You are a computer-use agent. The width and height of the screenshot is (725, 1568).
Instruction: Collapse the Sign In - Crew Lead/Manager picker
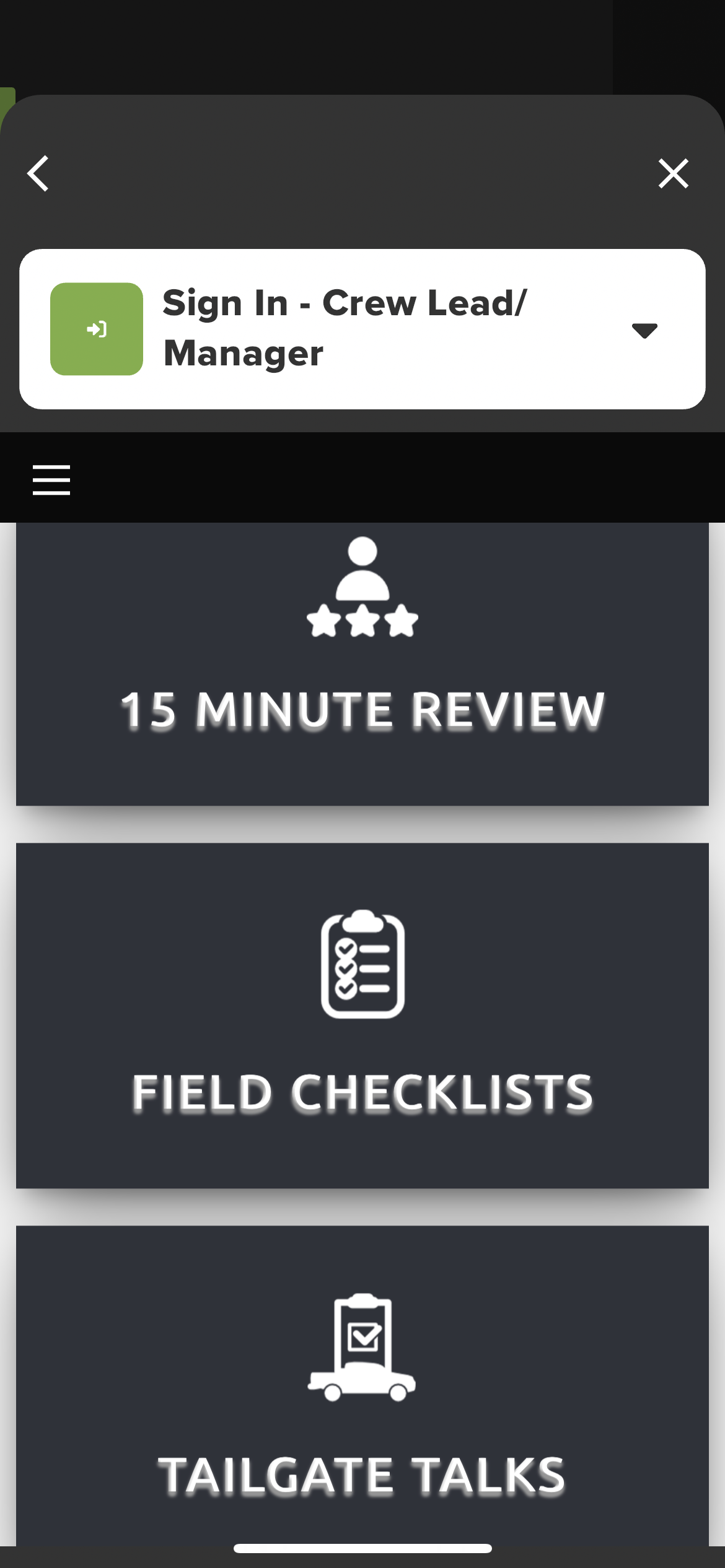point(644,329)
